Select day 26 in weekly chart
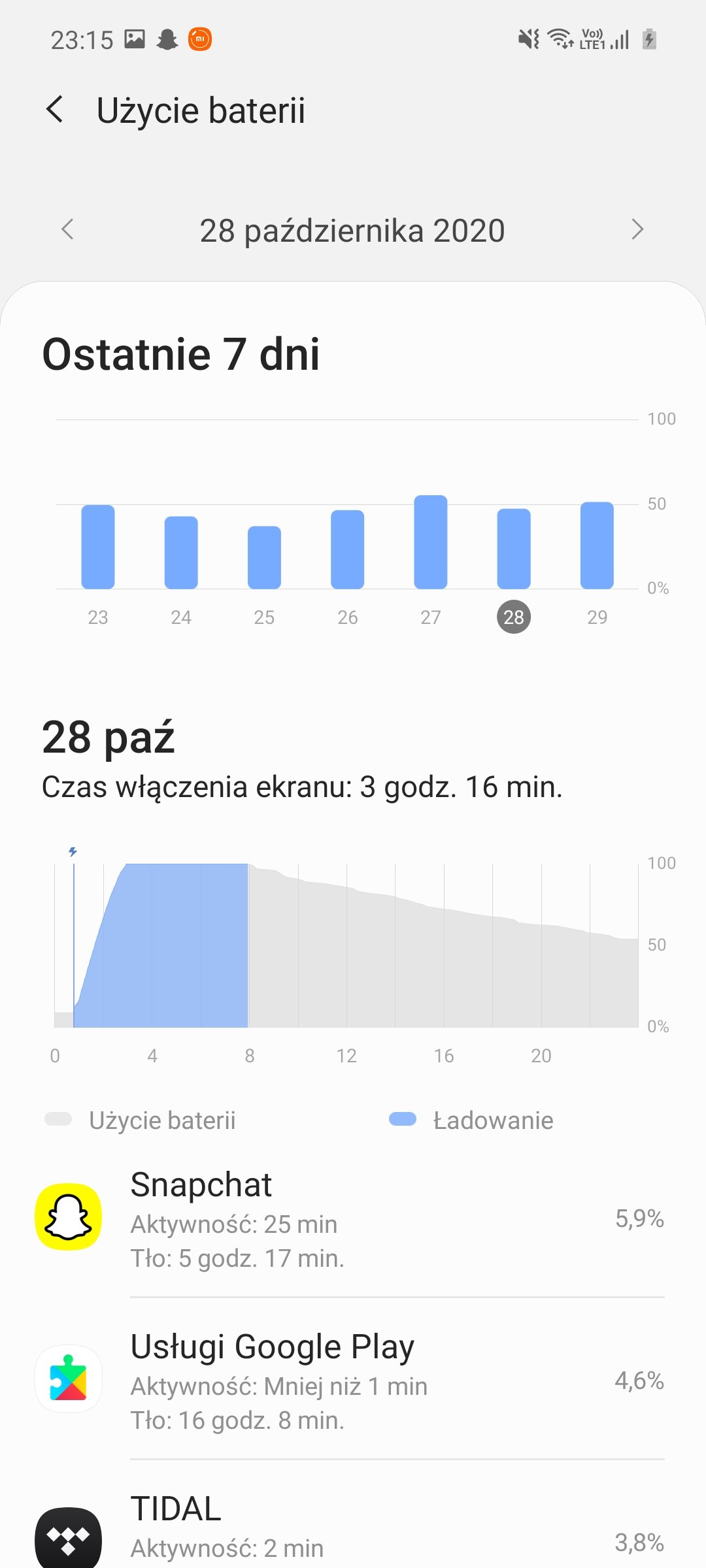The width and height of the screenshot is (706, 1568). coord(348,565)
